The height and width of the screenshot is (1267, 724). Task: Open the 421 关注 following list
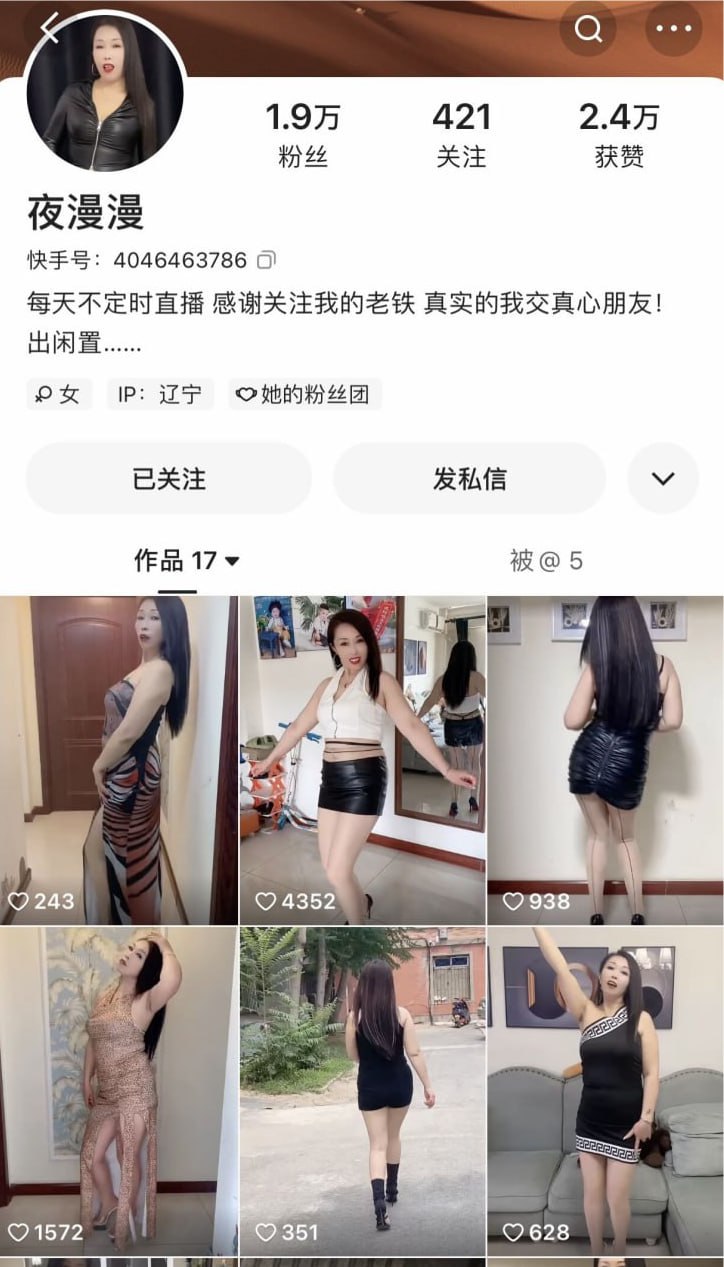[x=461, y=134]
